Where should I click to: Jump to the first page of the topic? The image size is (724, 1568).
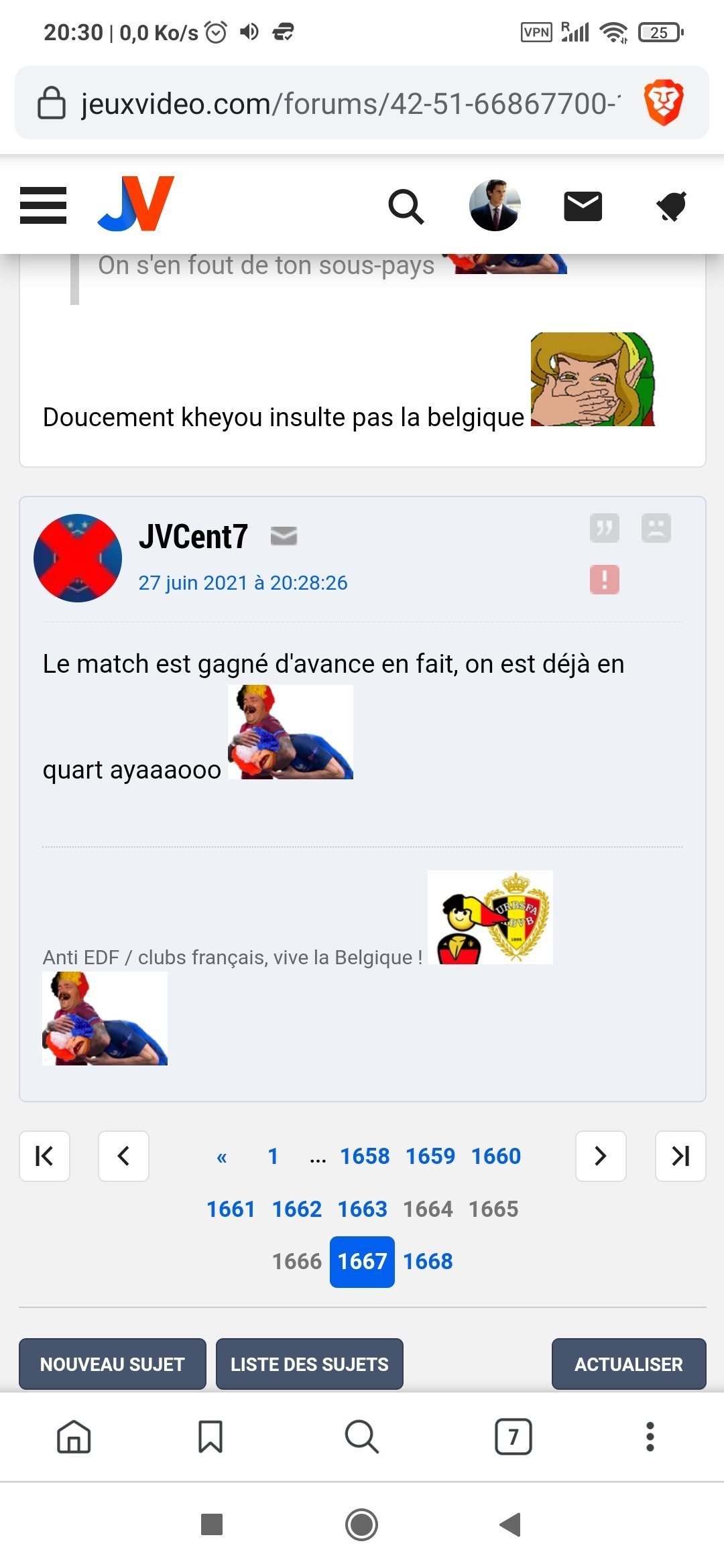click(44, 1156)
